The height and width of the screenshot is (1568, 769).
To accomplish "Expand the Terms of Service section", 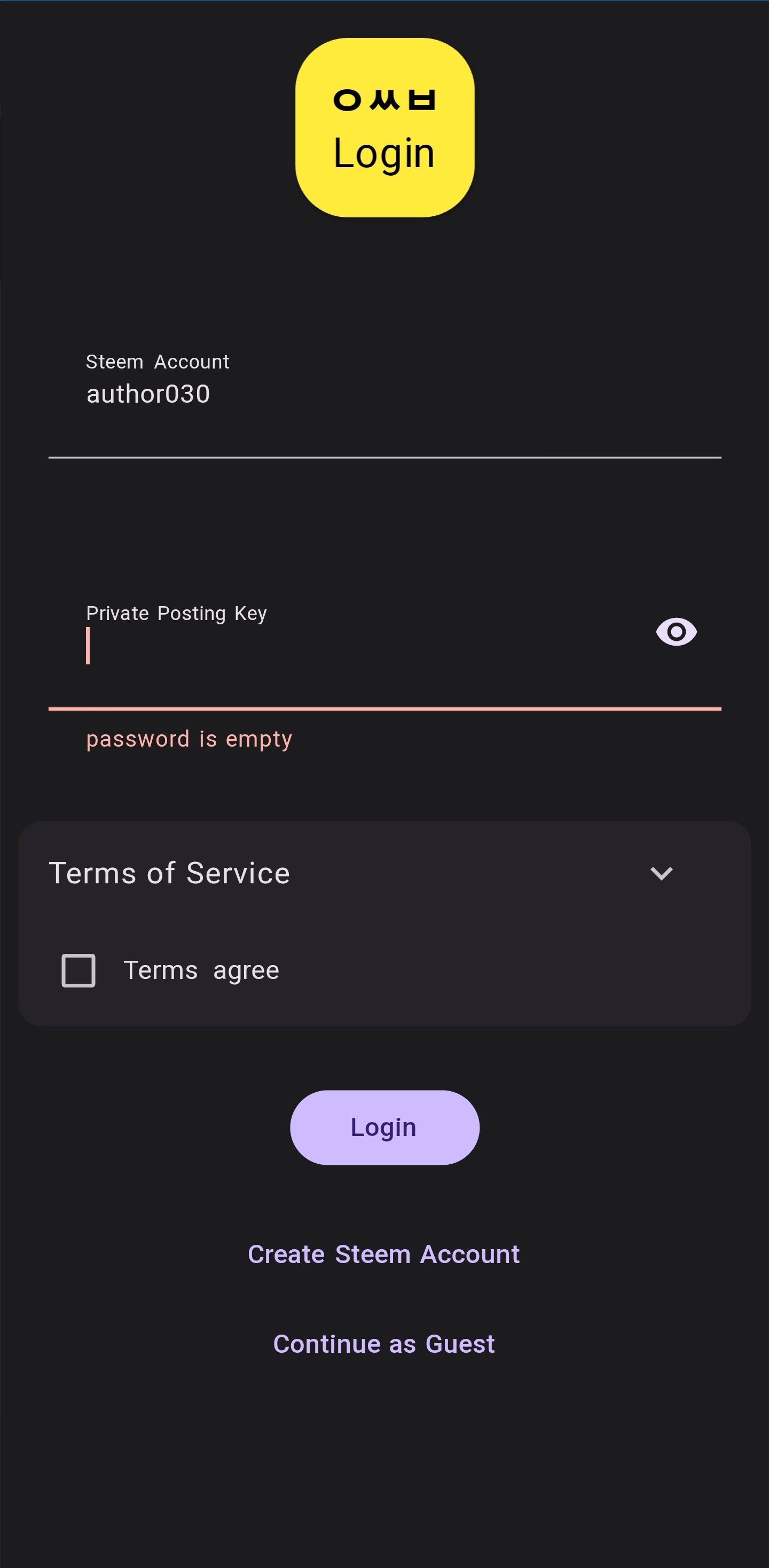I will (x=661, y=874).
